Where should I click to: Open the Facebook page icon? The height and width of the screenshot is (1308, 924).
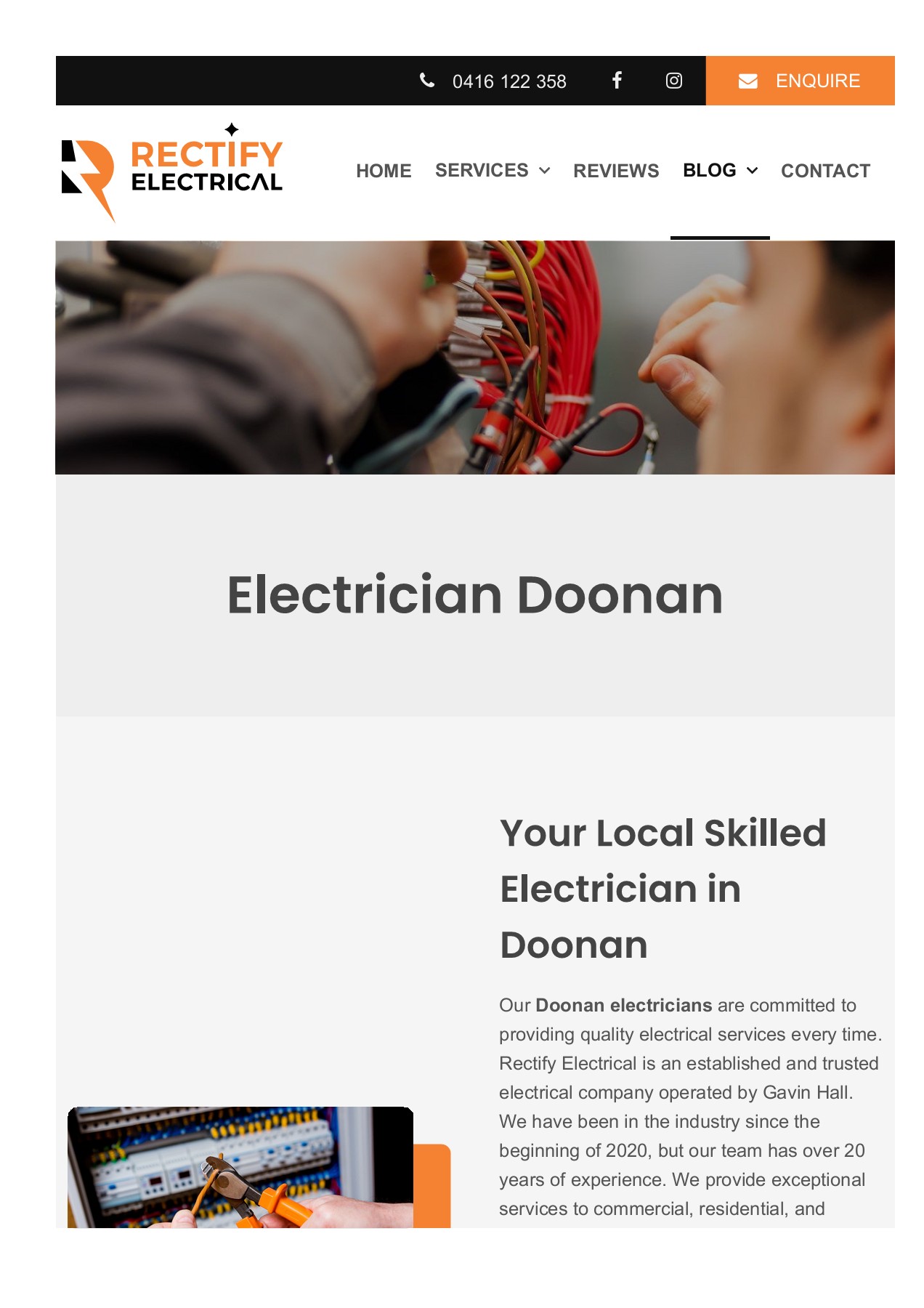(617, 80)
